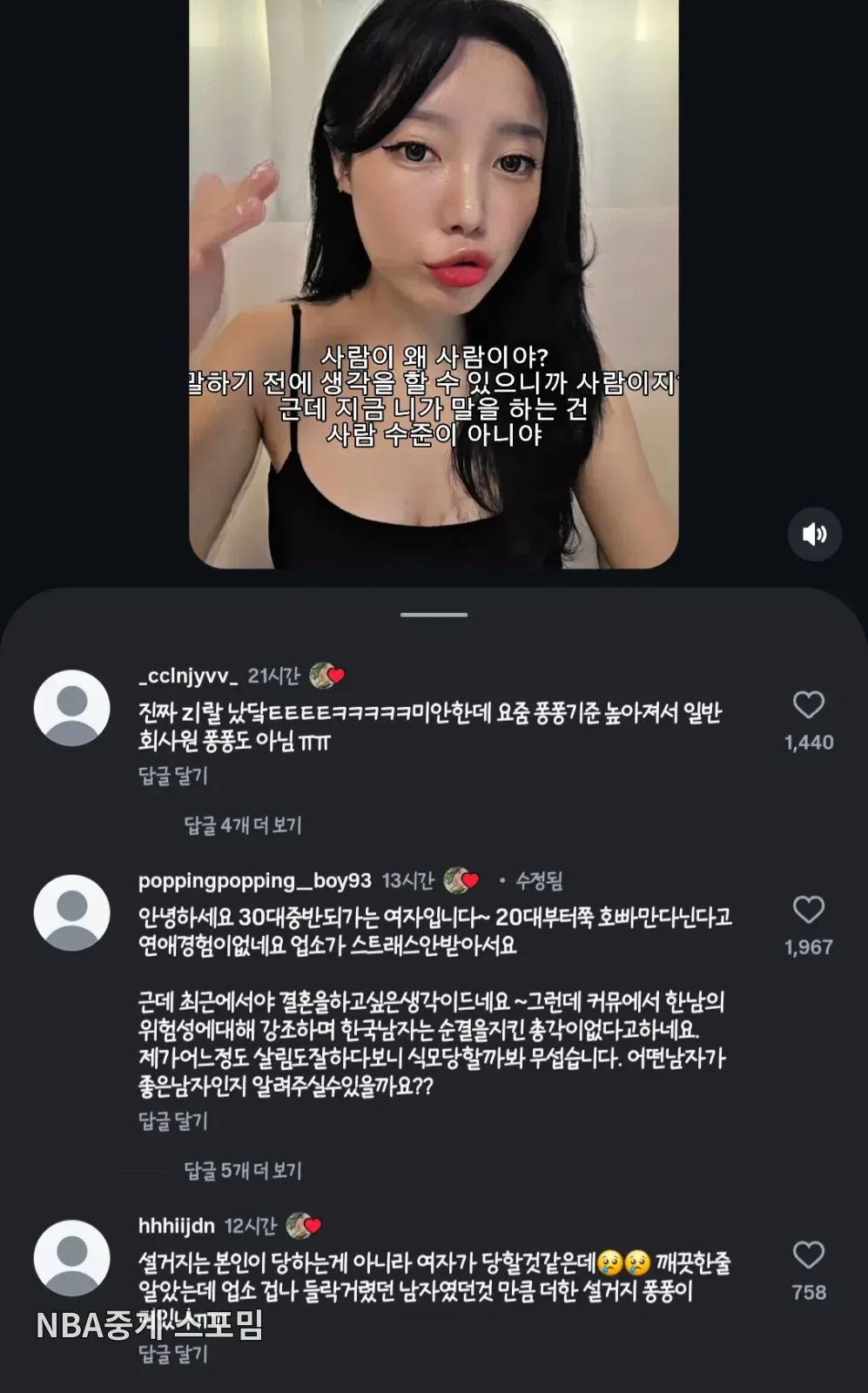Like the comment by hhhiijdn
868x1393 pixels.
click(808, 1255)
